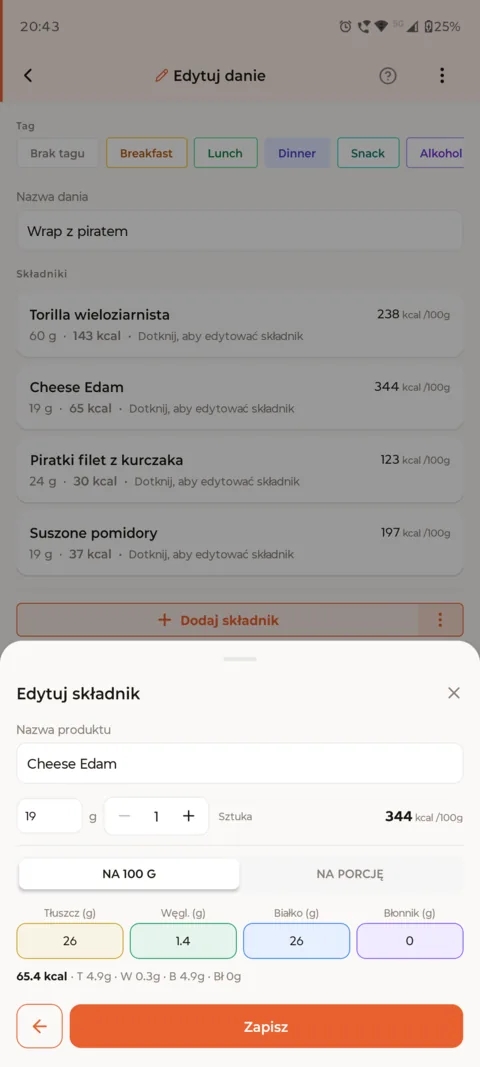The height and width of the screenshot is (1067, 480).
Task: Open the Suszone pomidory ingredient
Action: point(240,542)
